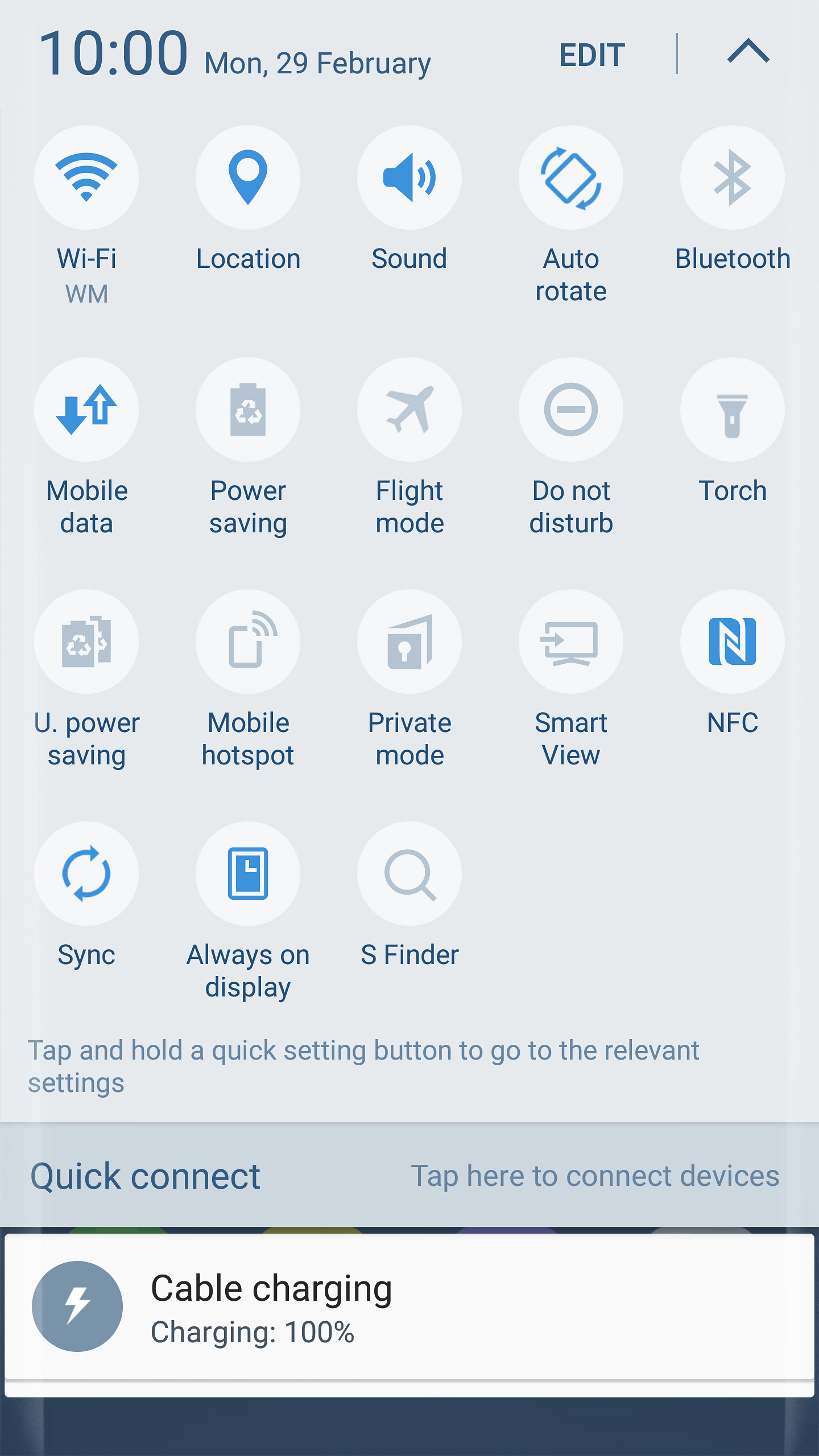Turn on Flight mode
The width and height of the screenshot is (819, 1456).
click(x=409, y=409)
